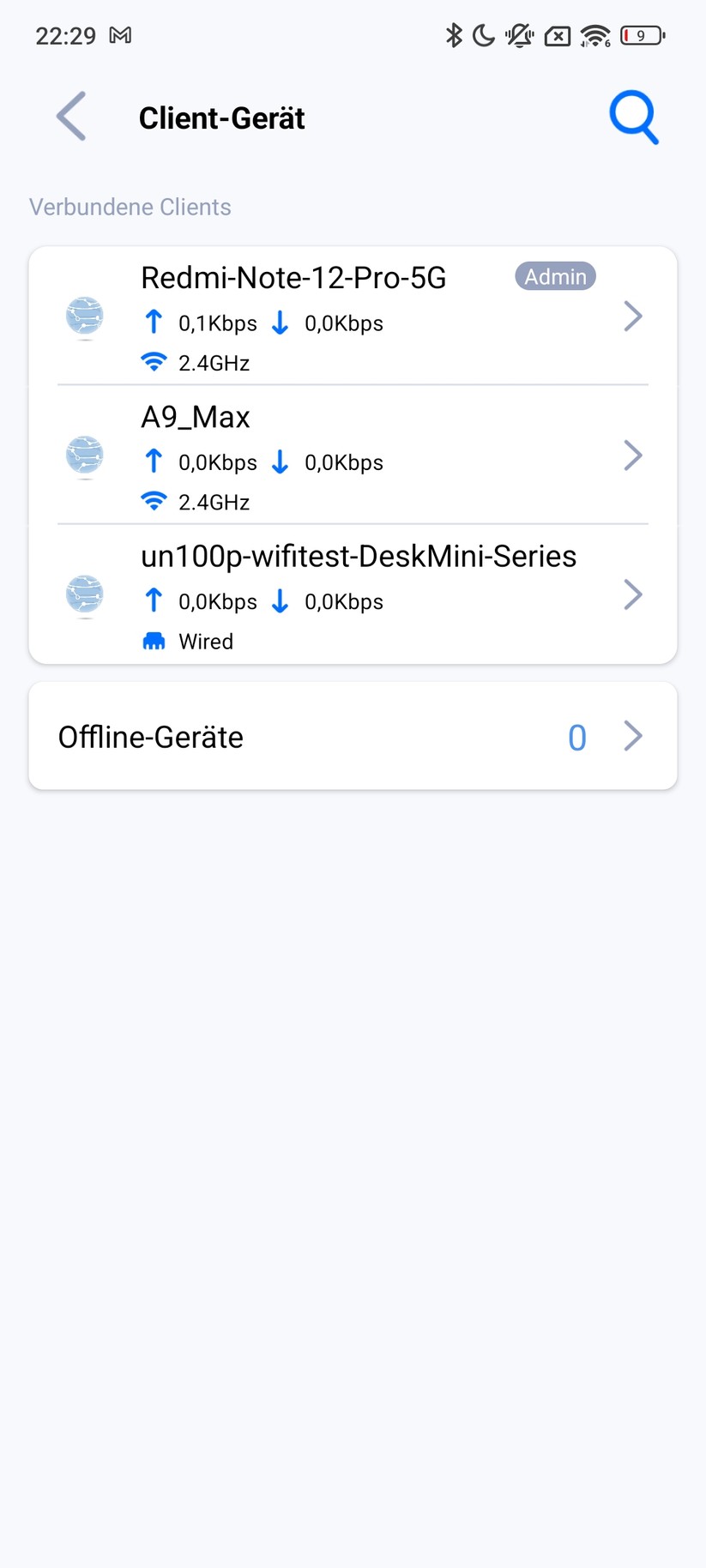Open A9_Max details with the right chevron
The width and height of the screenshot is (706, 1568).
[633, 455]
